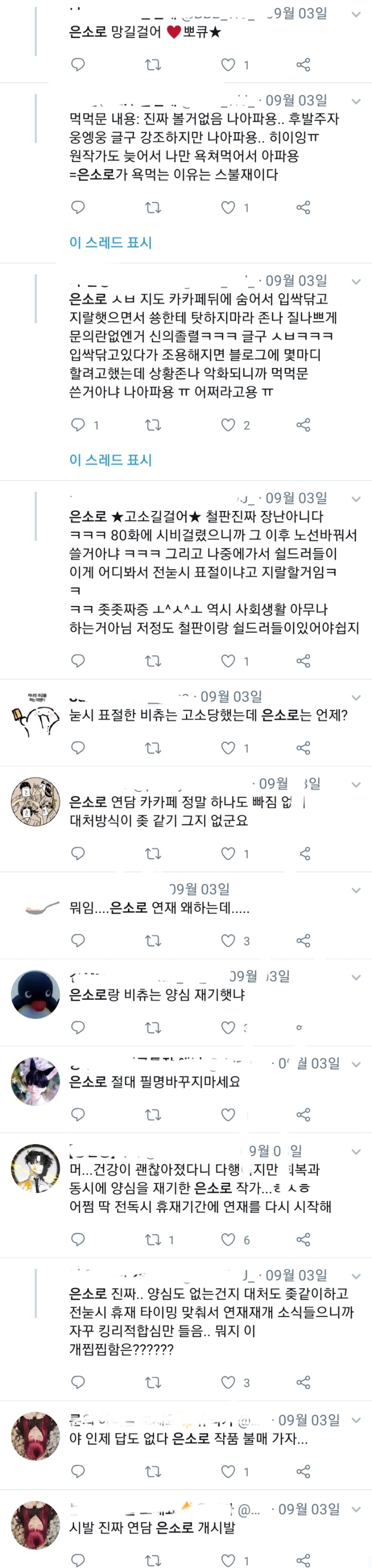Screen dimensions: 372x1568
Task: Like the tweet '뭐임....은소로 연재 왜하는데.....'
Action: pyautogui.click(x=228, y=940)
